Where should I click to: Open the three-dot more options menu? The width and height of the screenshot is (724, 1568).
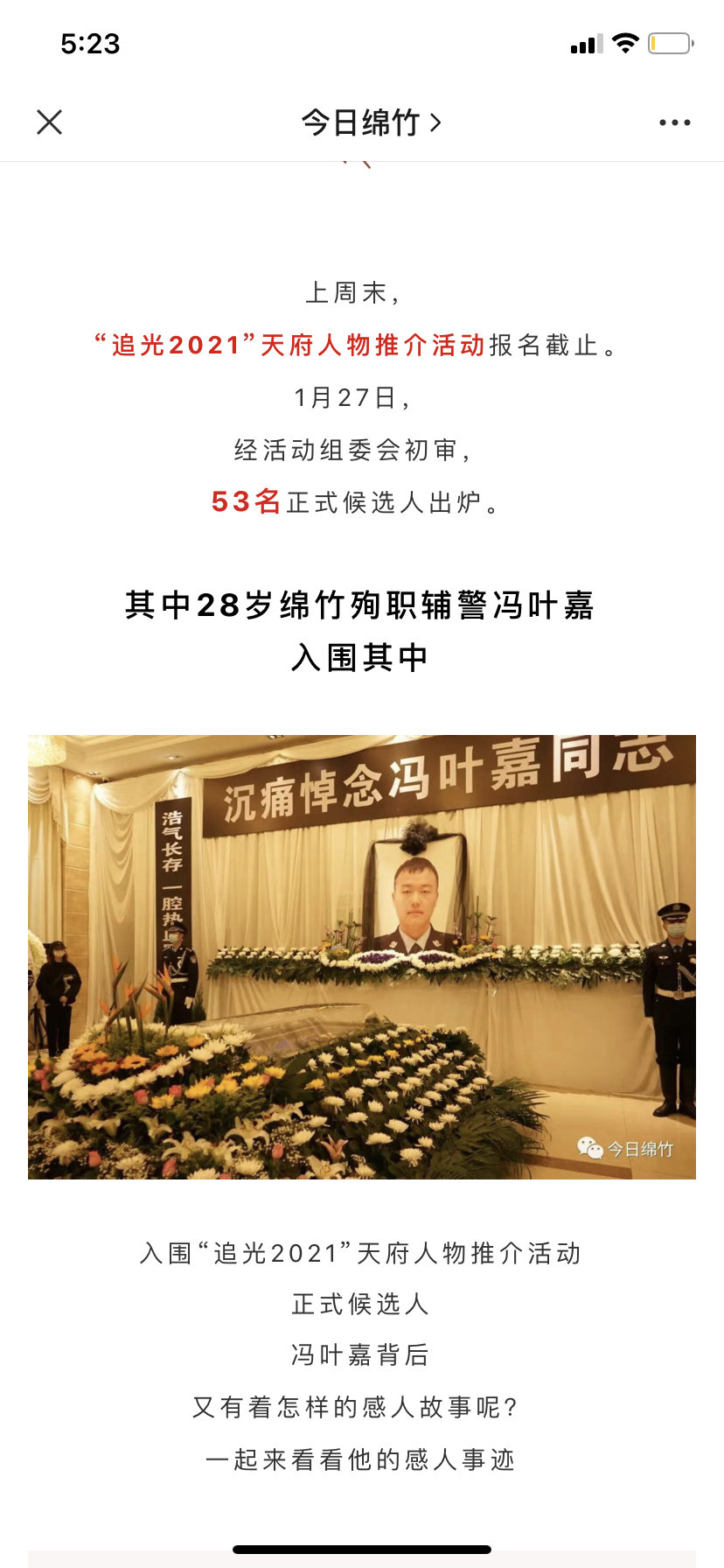674,122
